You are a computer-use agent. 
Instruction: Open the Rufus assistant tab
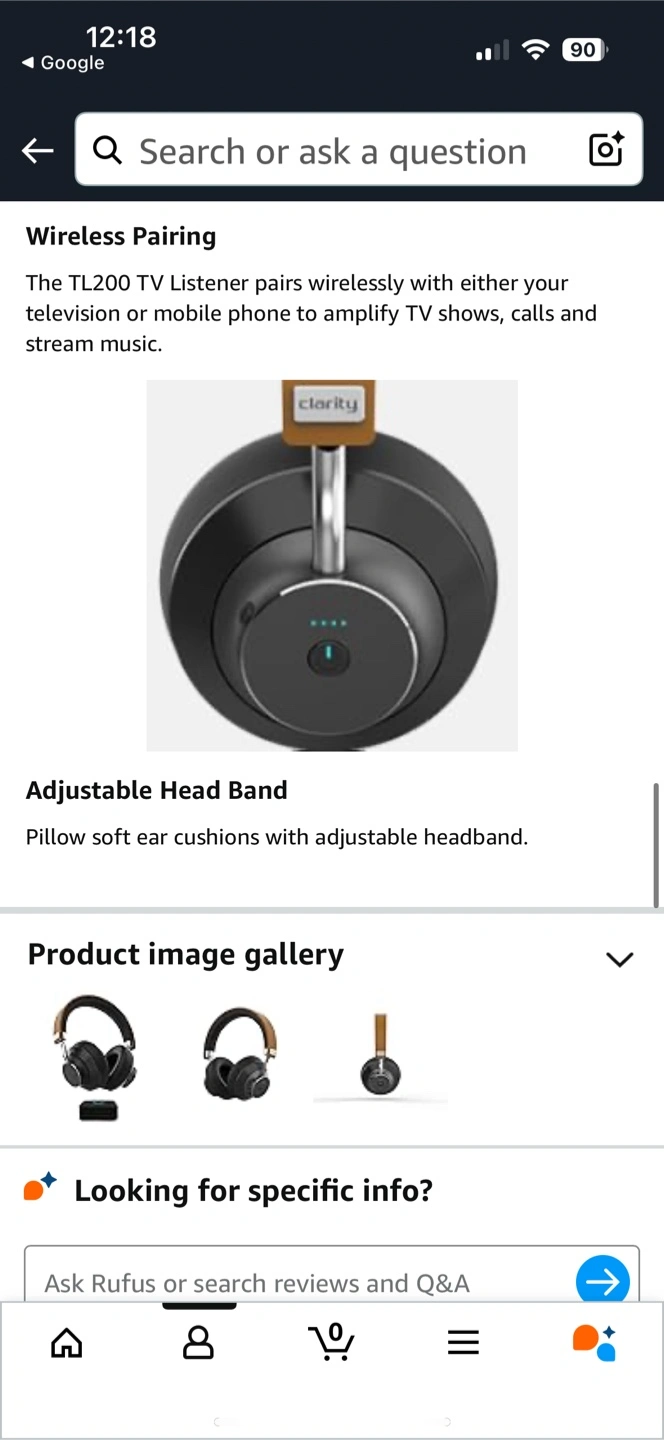click(x=595, y=1343)
